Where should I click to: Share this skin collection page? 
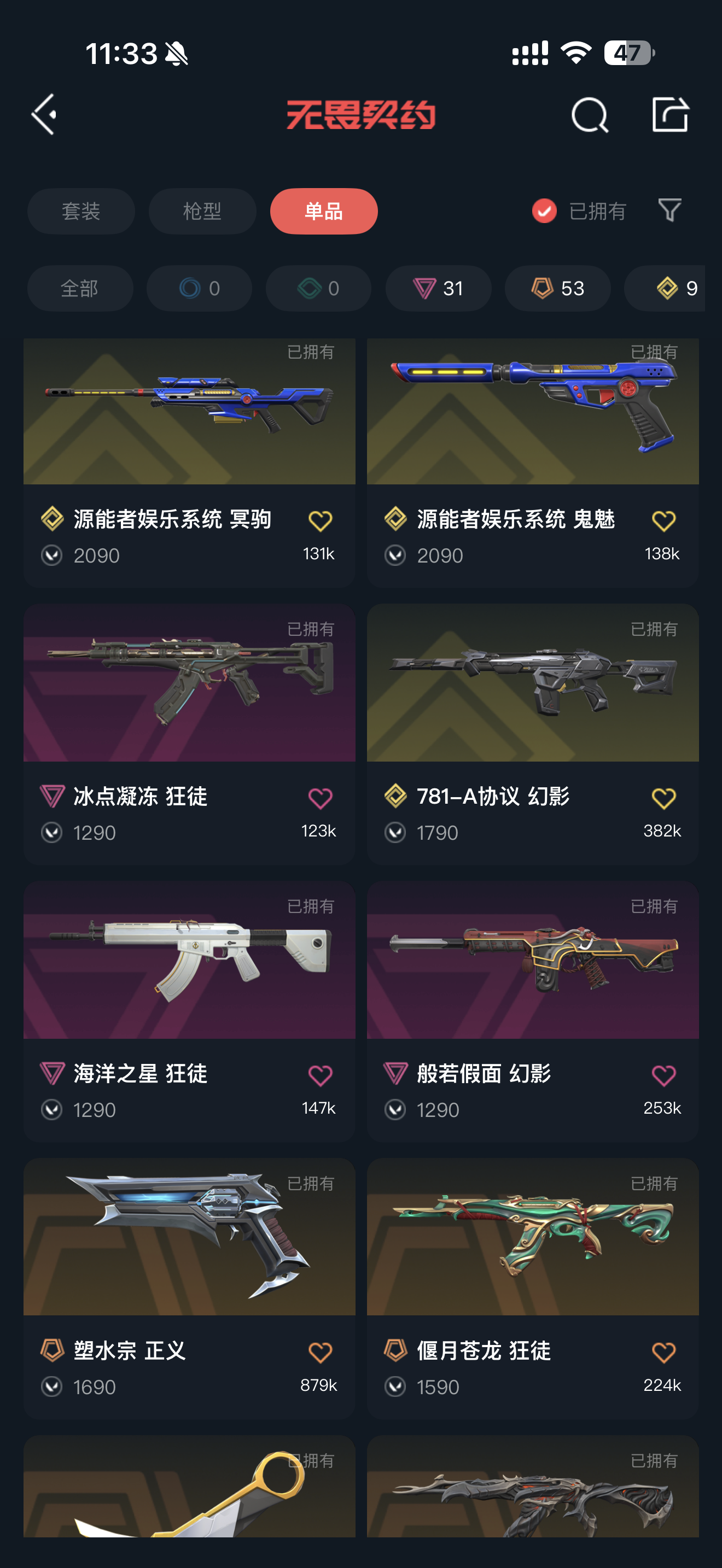tap(669, 114)
